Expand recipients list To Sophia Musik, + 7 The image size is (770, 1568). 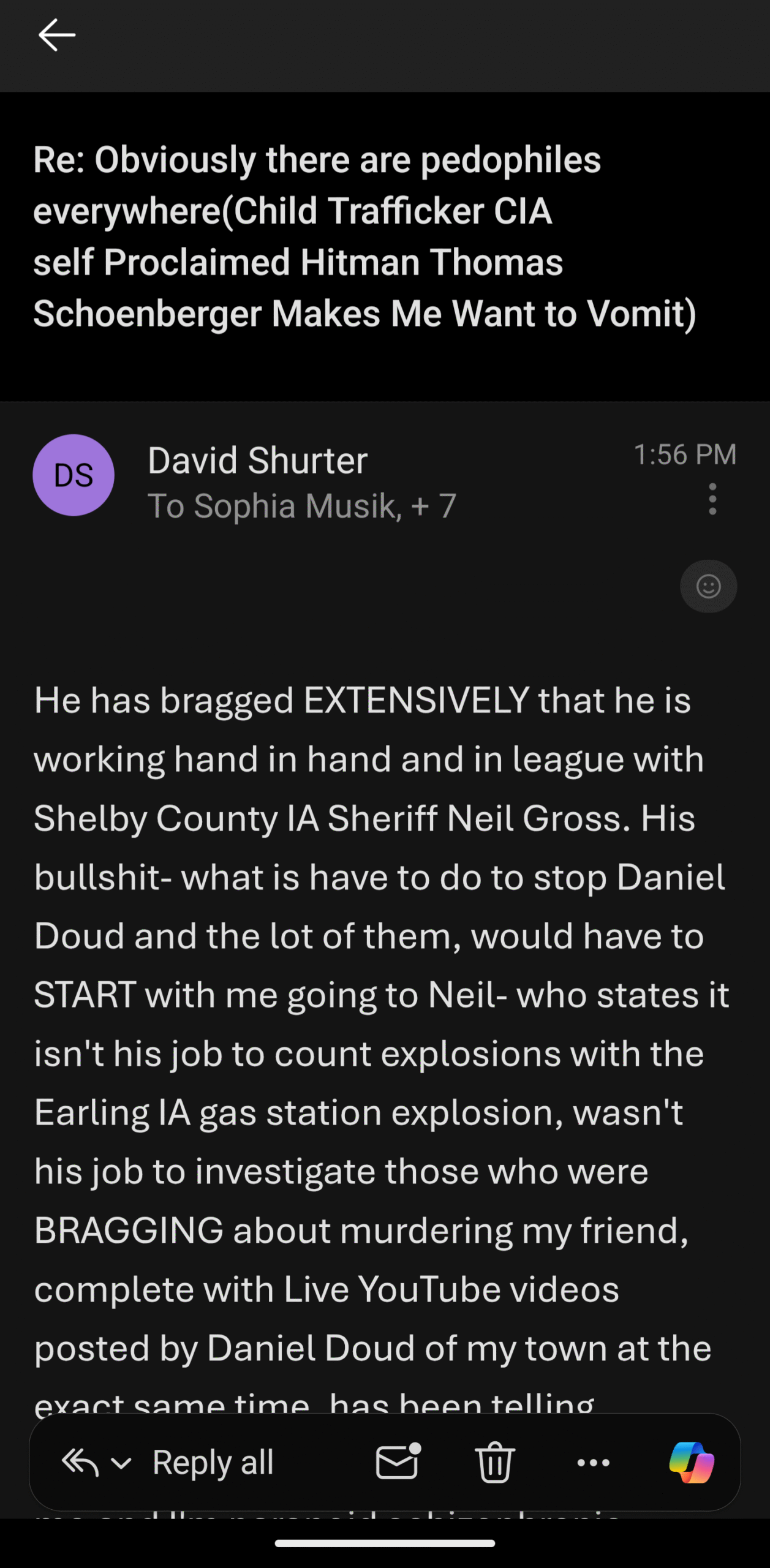(x=301, y=507)
